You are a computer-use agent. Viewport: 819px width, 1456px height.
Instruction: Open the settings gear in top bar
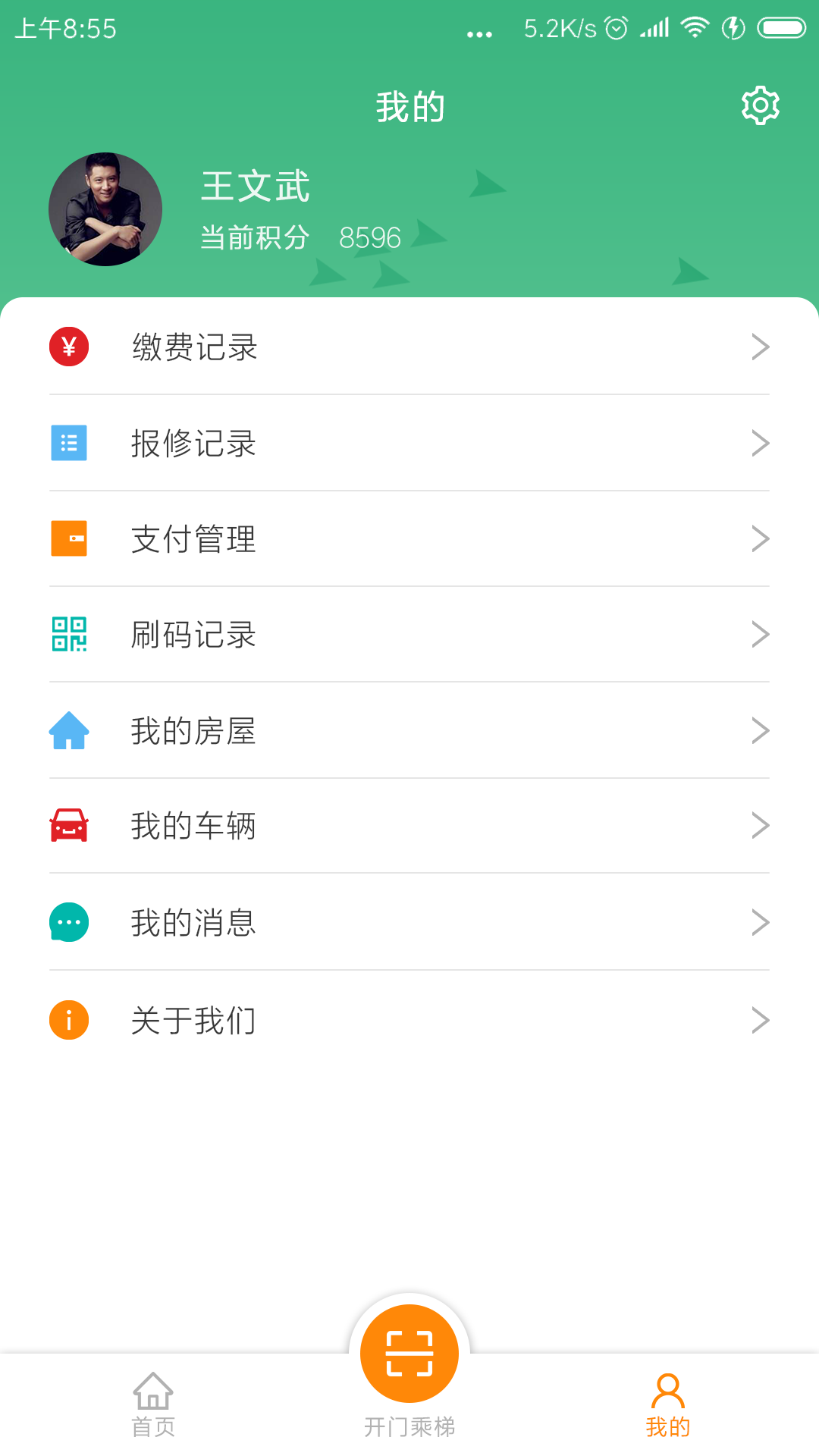pyautogui.click(x=761, y=105)
